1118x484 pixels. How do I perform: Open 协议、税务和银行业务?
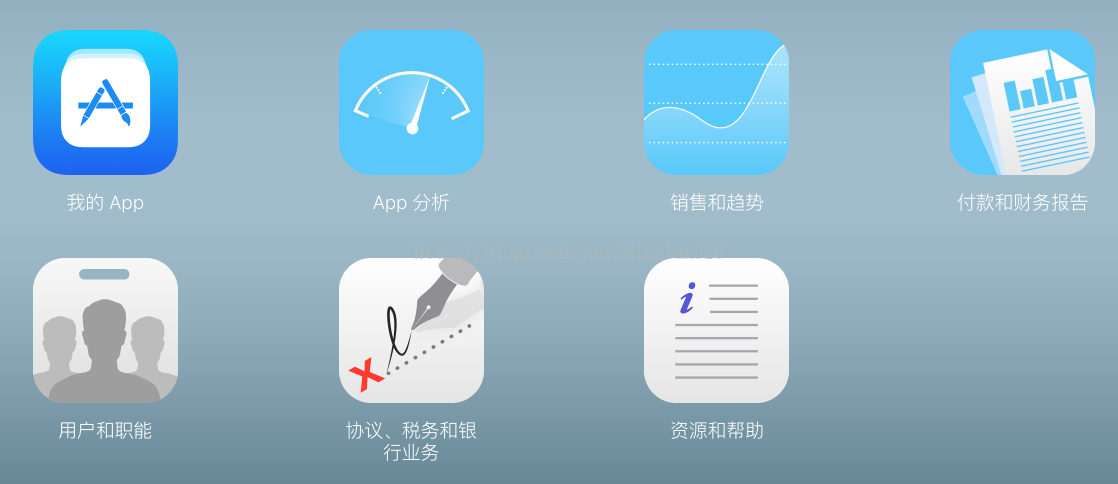411,331
